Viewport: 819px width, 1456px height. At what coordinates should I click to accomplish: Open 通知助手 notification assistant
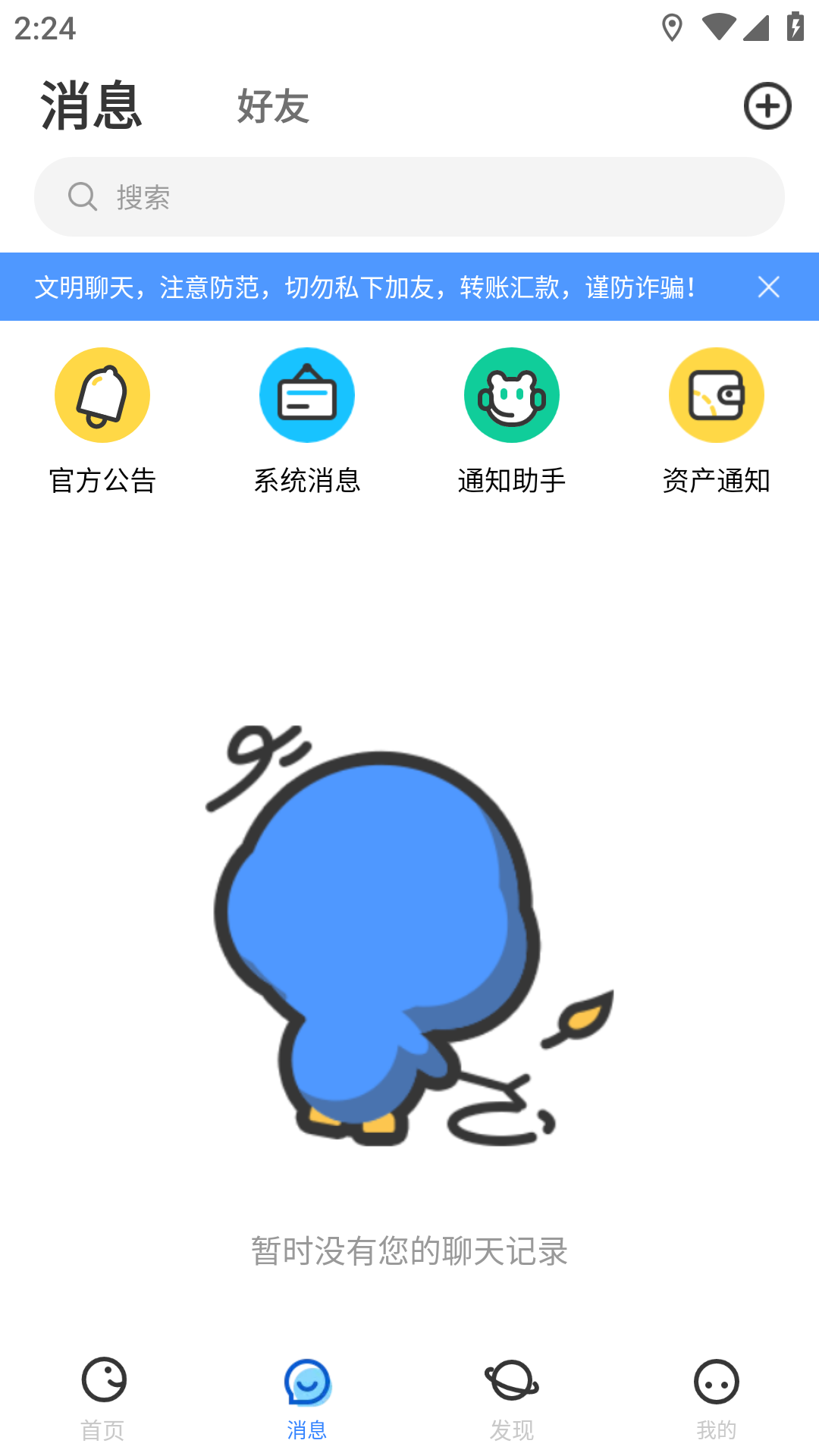click(x=512, y=421)
